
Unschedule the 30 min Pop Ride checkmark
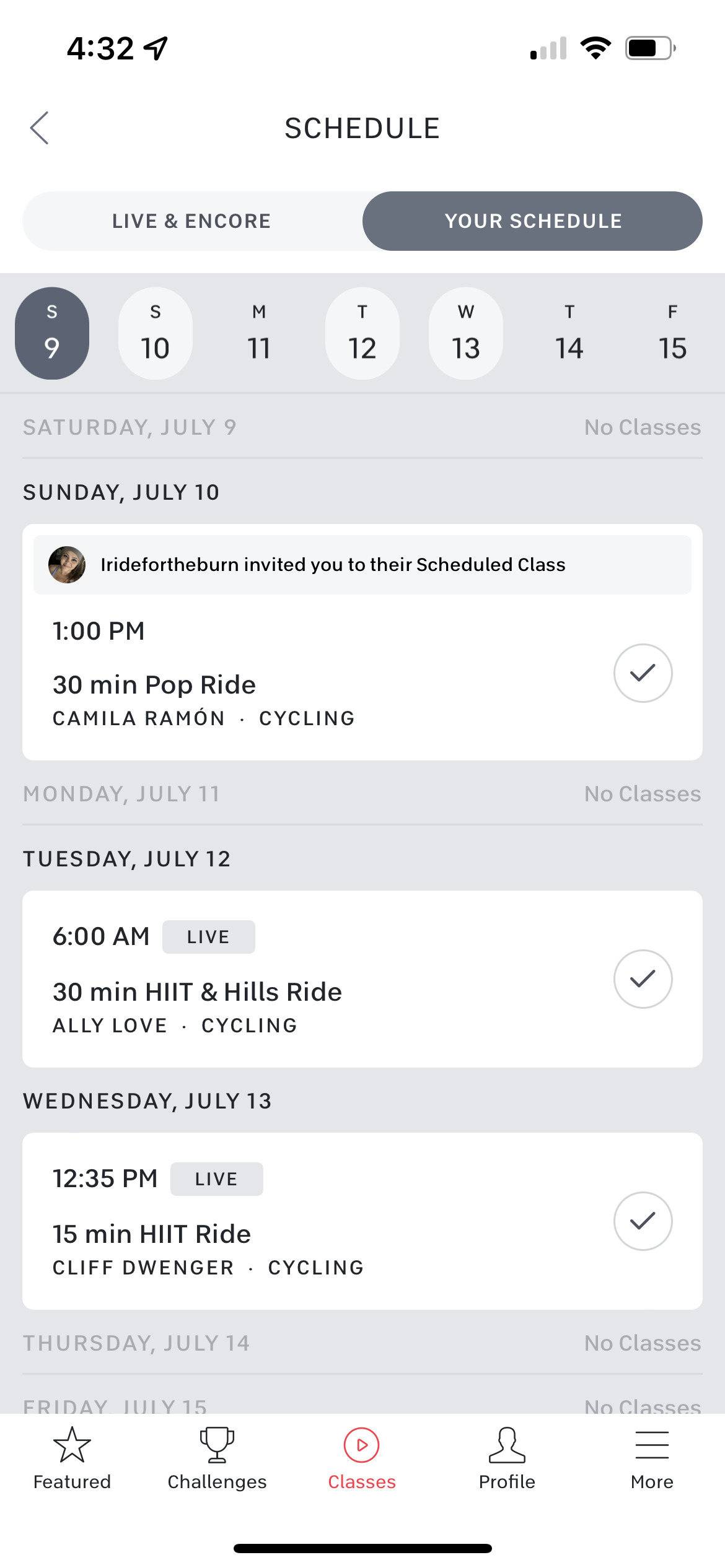click(643, 673)
